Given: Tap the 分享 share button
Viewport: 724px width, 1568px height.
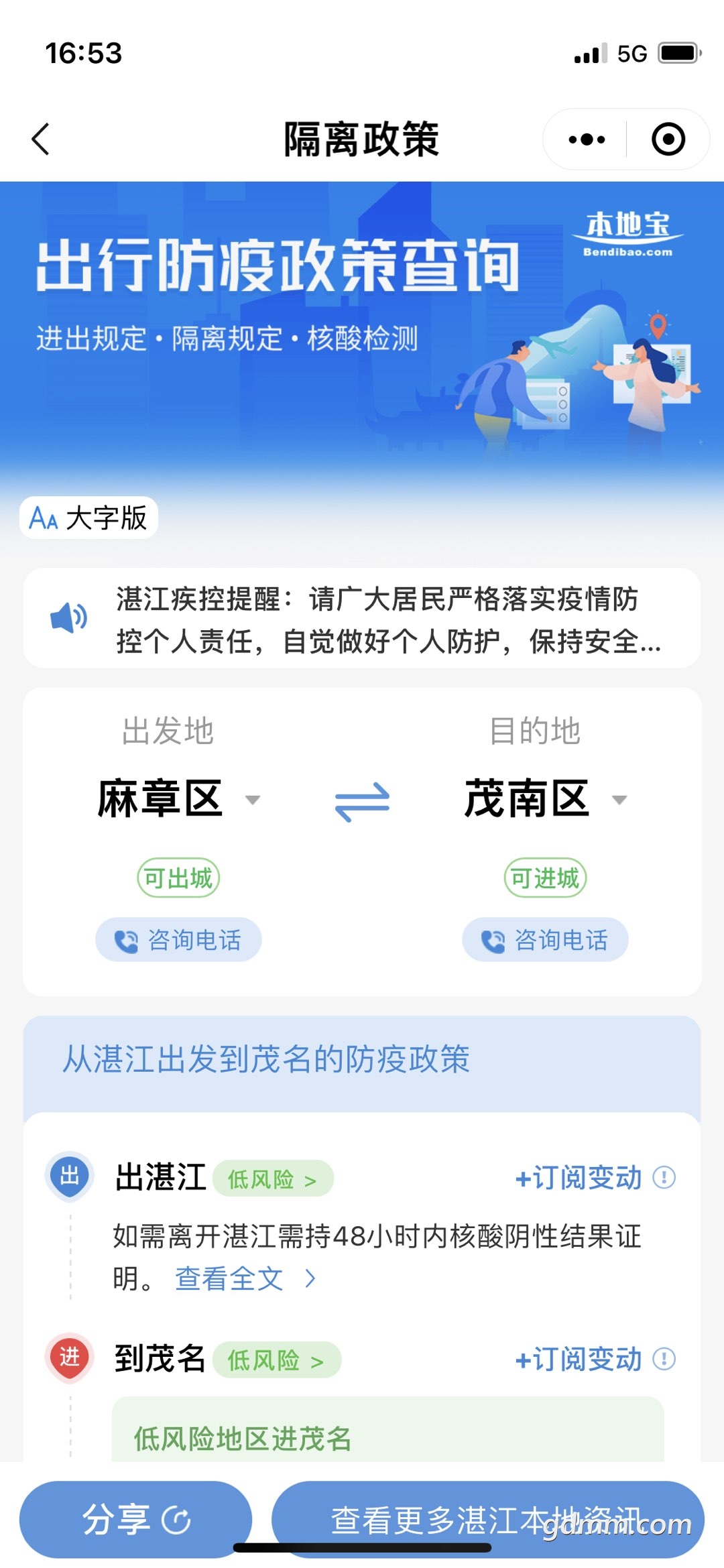Looking at the screenshot, I should point(135,1519).
